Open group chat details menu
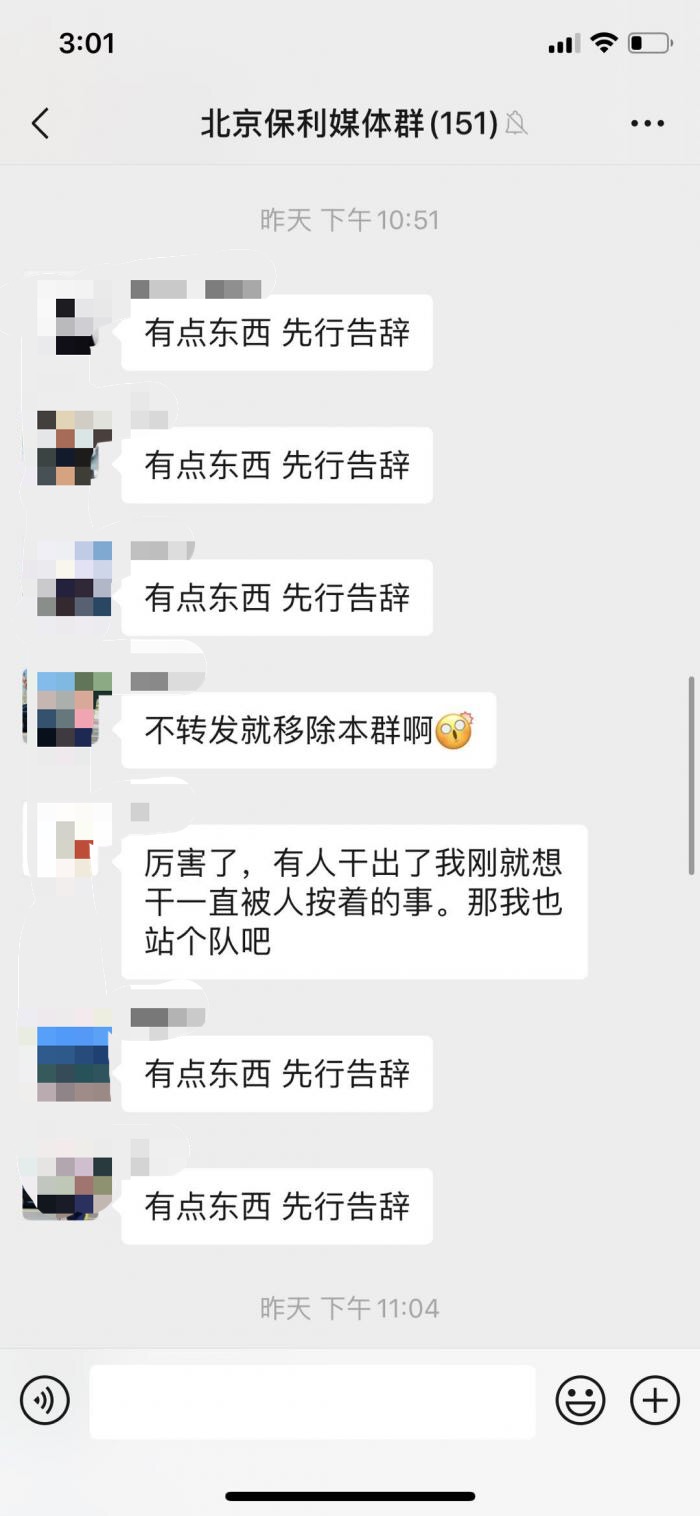 point(647,124)
